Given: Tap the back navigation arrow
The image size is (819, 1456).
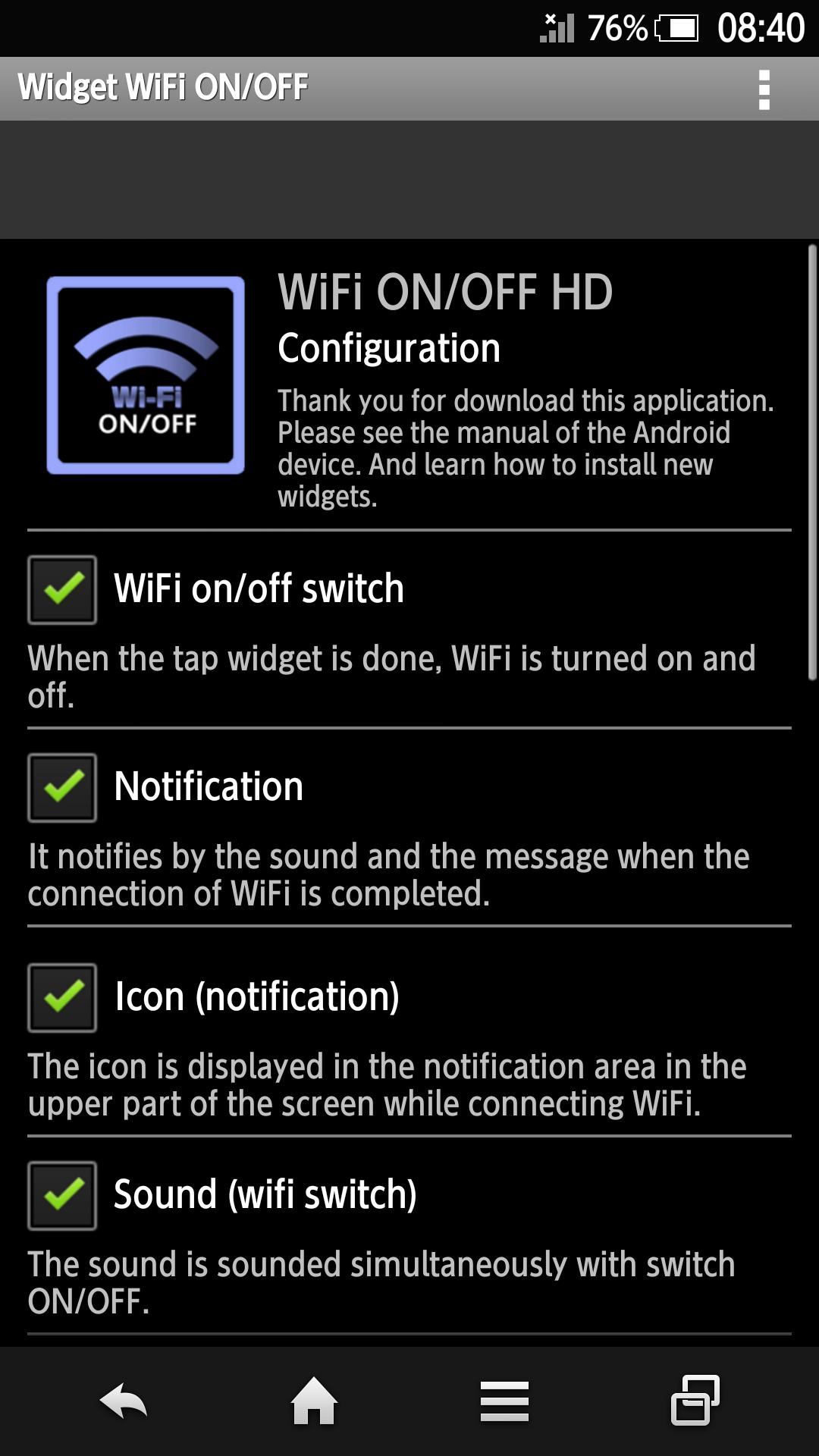Looking at the screenshot, I should point(123,1401).
